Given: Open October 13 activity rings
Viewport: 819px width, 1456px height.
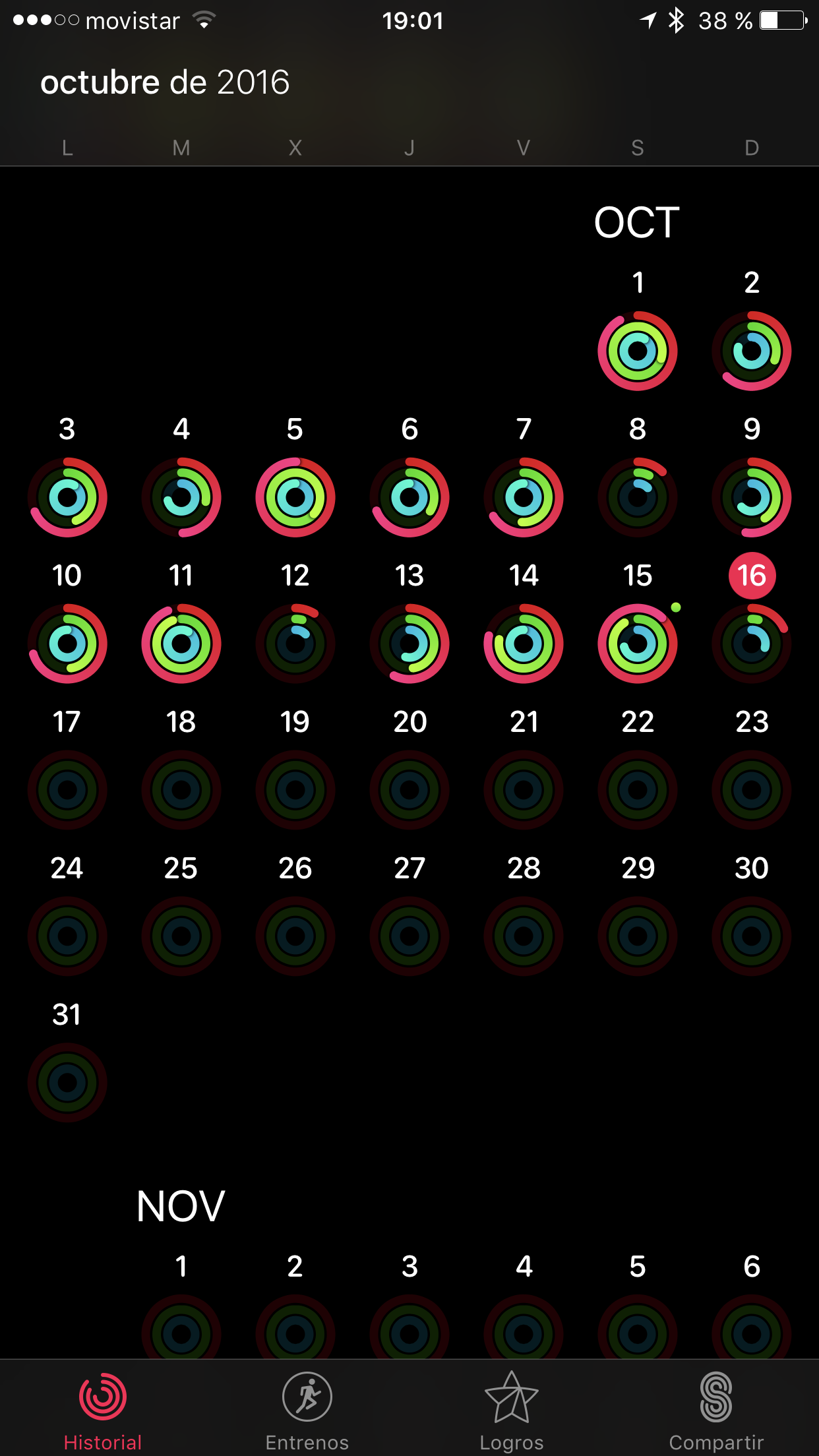Looking at the screenshot, I should click(x=409, y=644).
